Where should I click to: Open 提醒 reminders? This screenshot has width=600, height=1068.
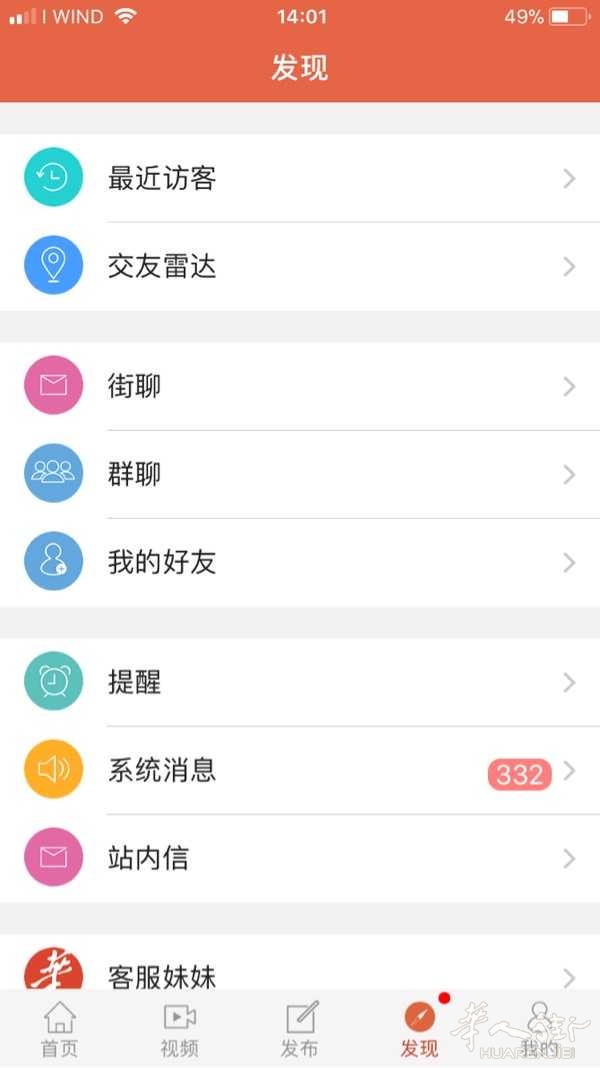(x=300, y=682)
